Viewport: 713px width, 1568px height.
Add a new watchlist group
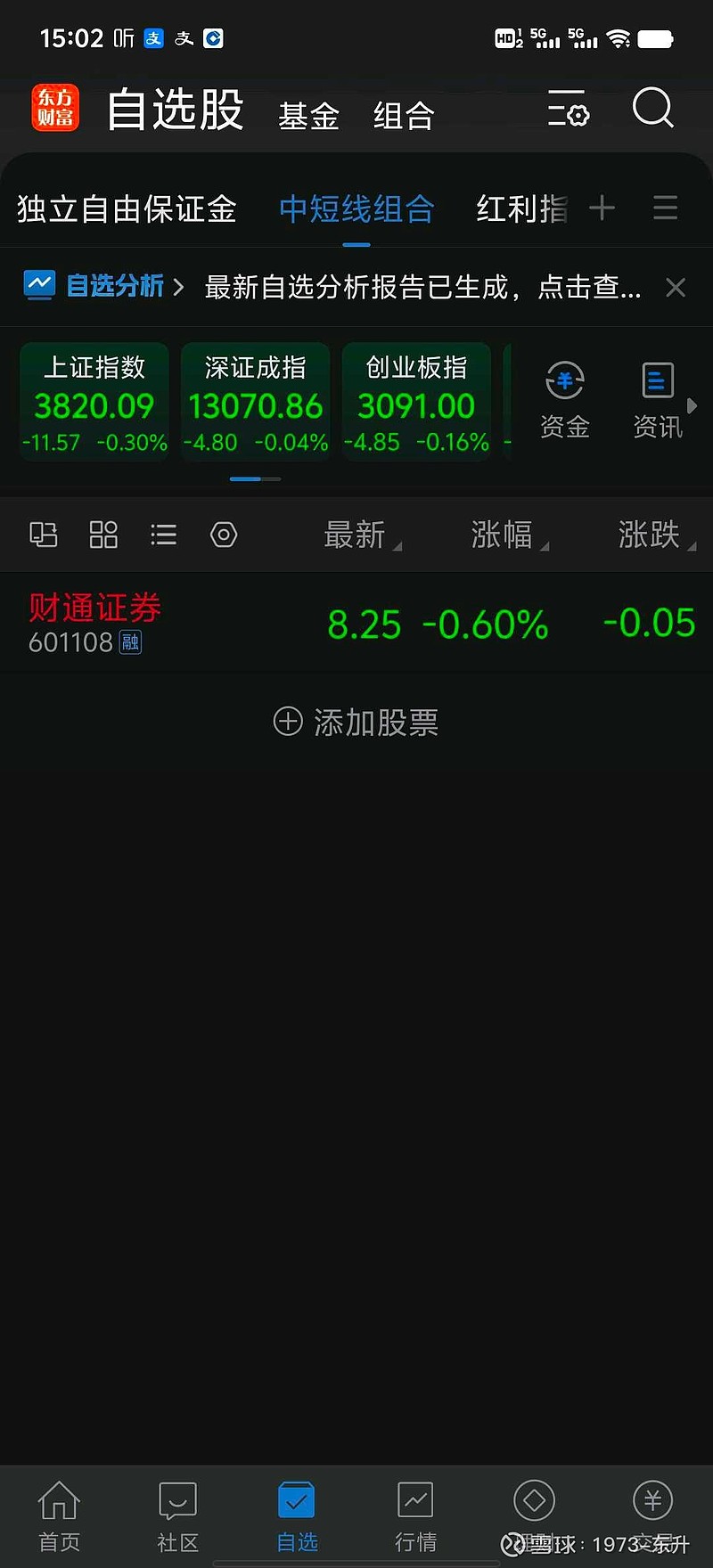point(602,208)
